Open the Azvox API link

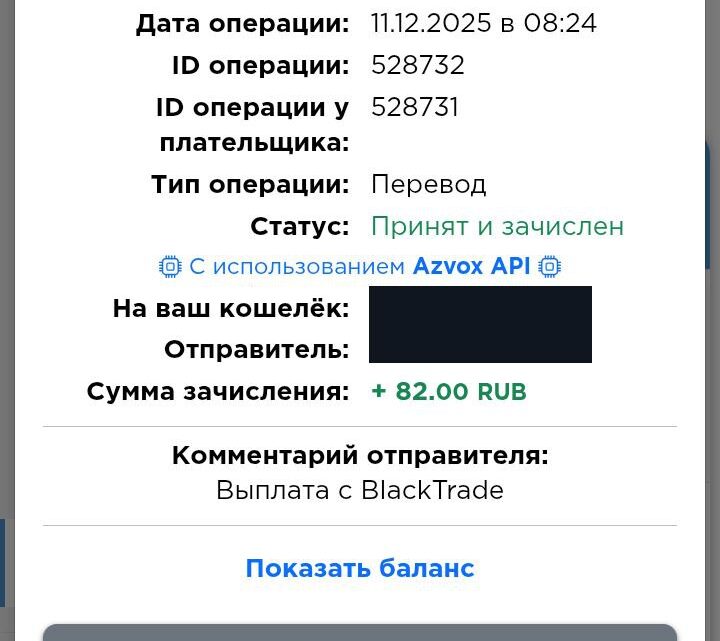(x=472, y=267)
